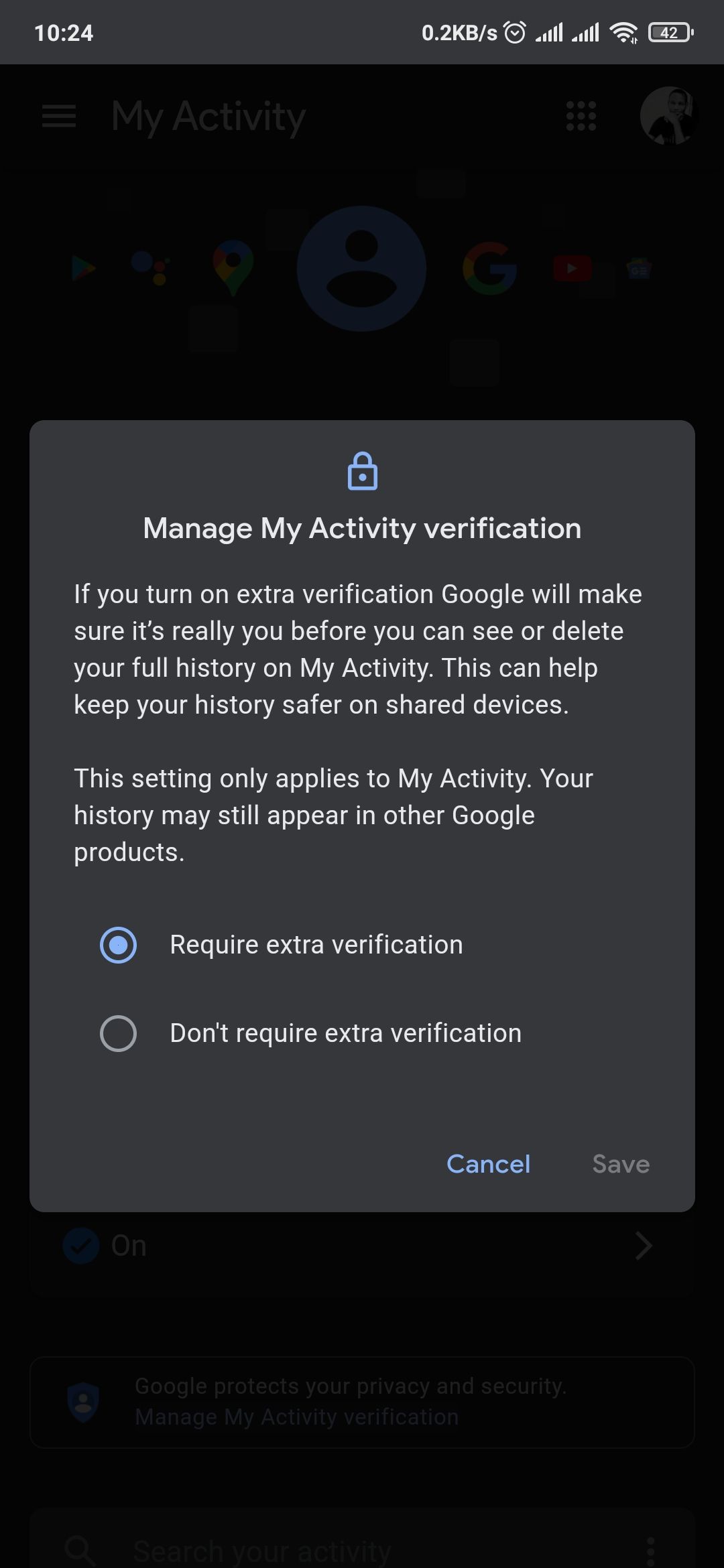Click the Google News icon

(640, 269)
